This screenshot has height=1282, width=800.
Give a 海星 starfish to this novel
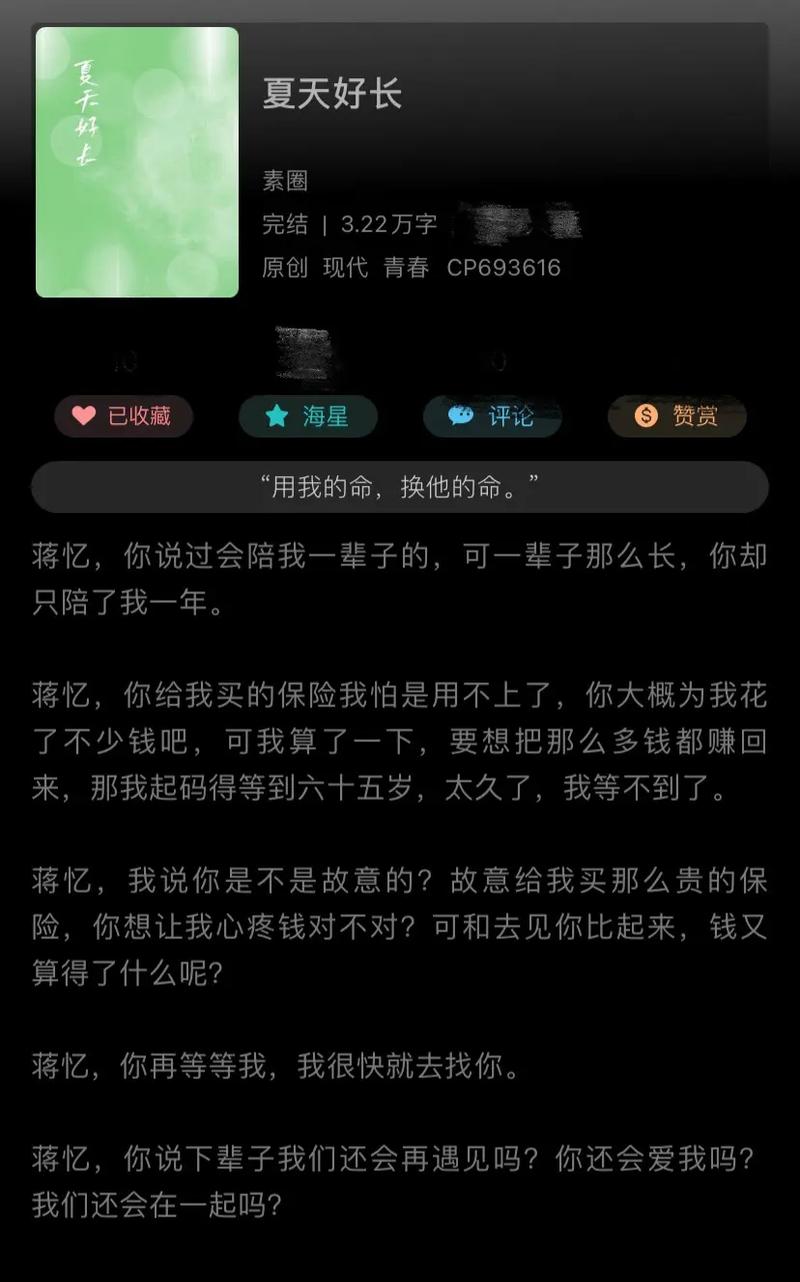tap(307, 416)
